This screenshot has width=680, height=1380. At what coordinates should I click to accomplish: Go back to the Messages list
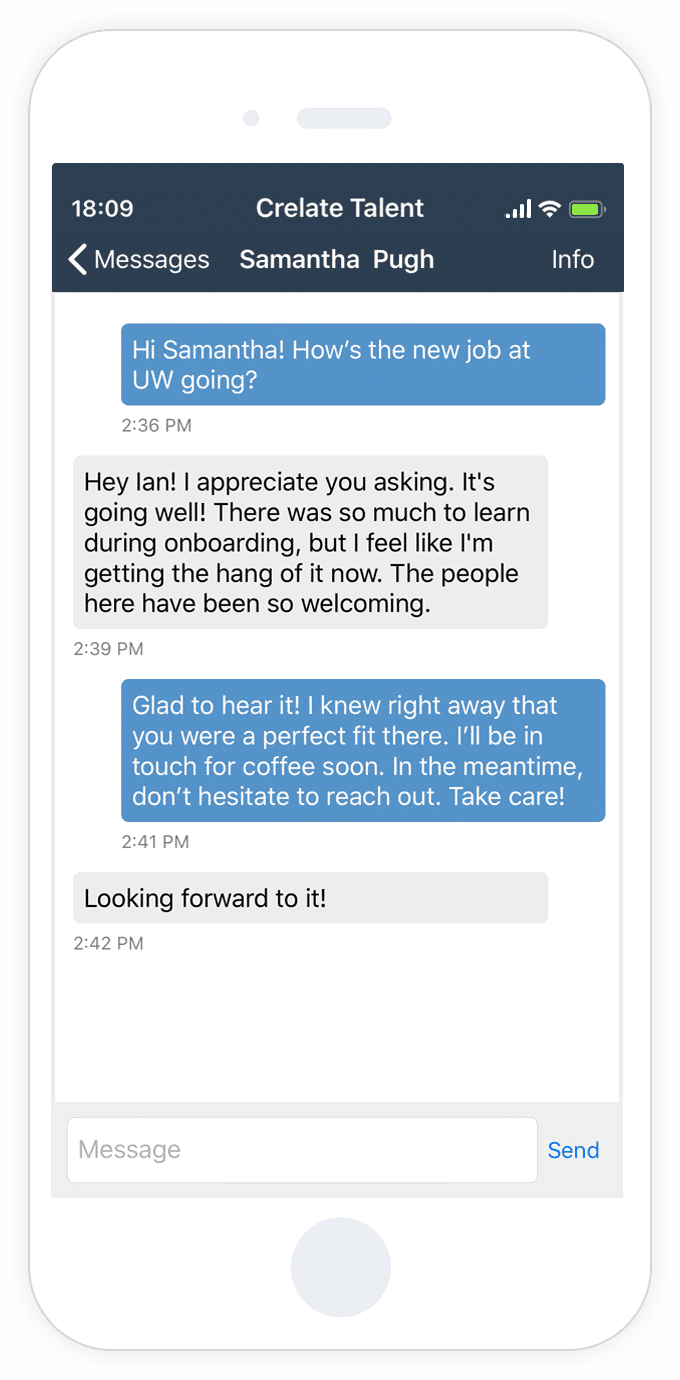point(139,260)
